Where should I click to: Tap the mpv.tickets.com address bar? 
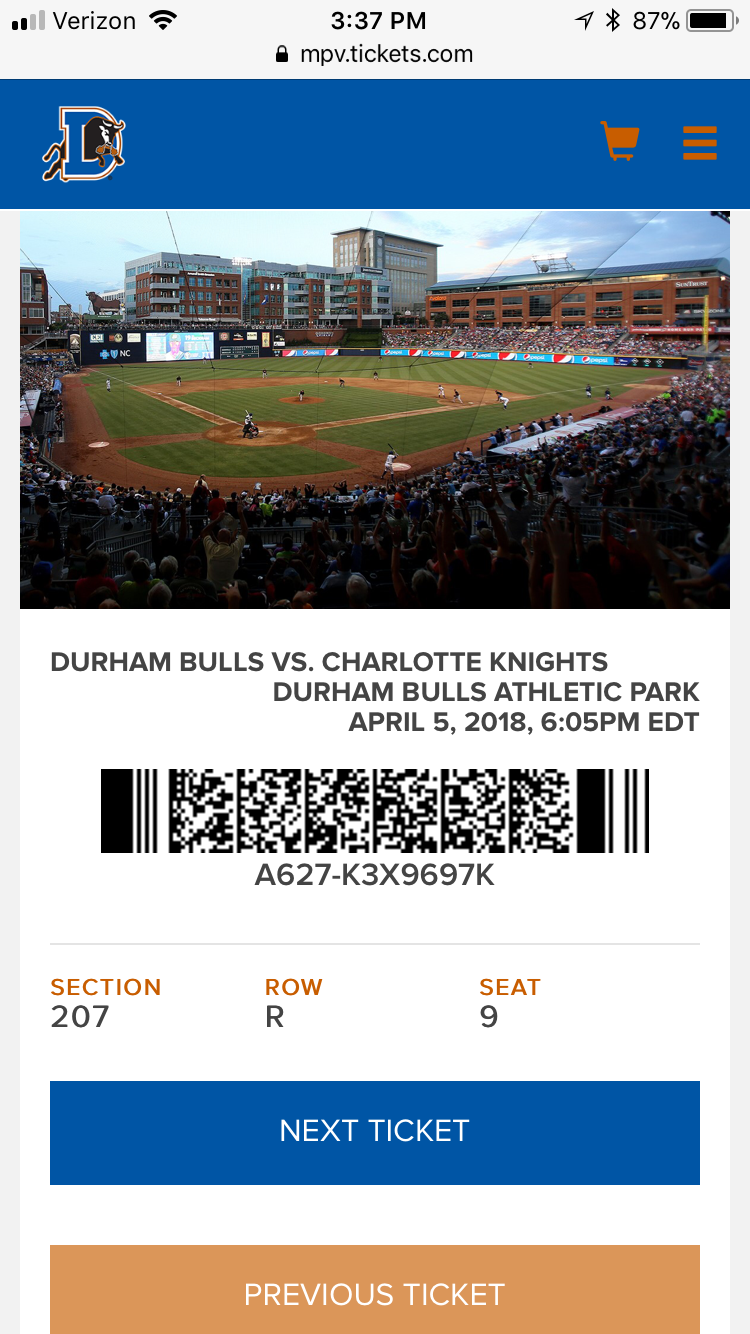[x=375, y=54]
